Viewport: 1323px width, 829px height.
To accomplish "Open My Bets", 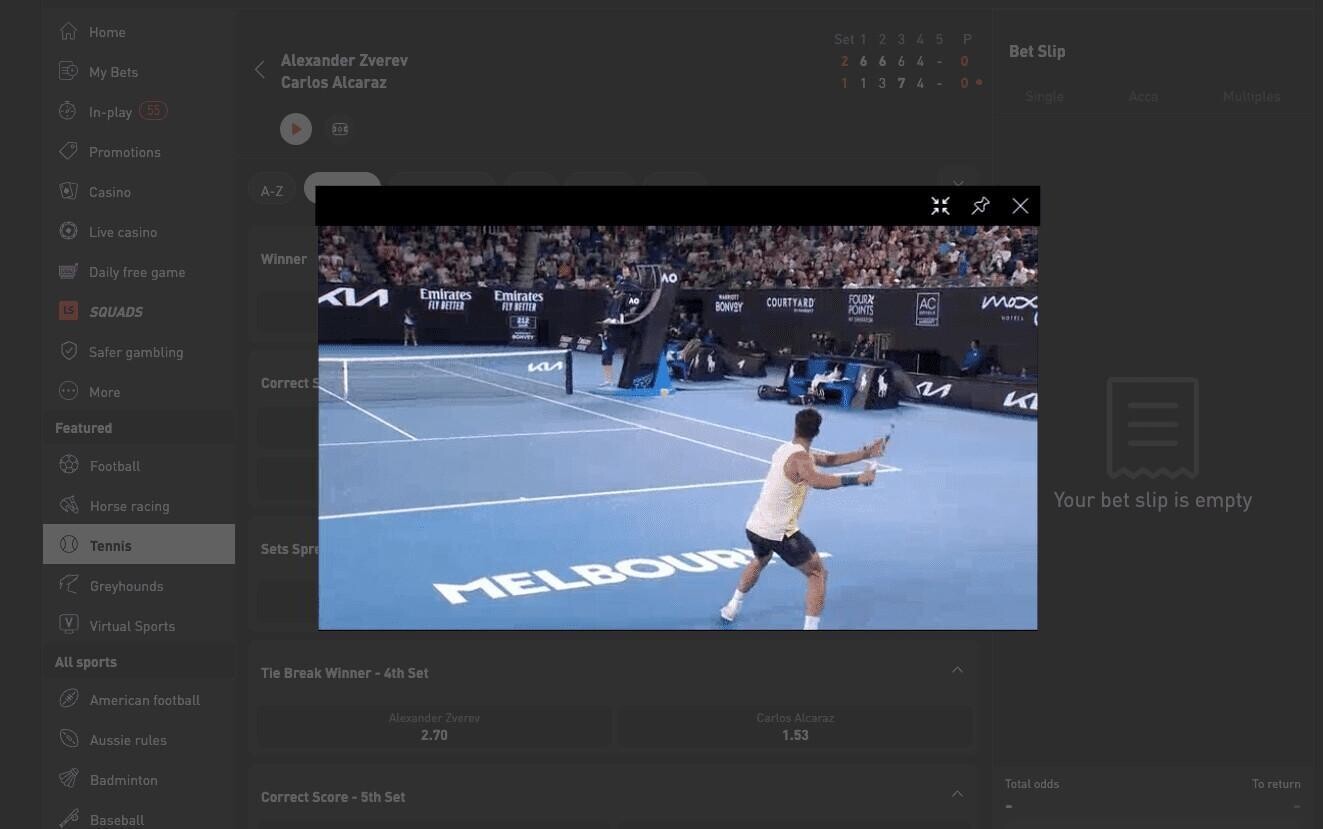I will (x=113, y=72).
